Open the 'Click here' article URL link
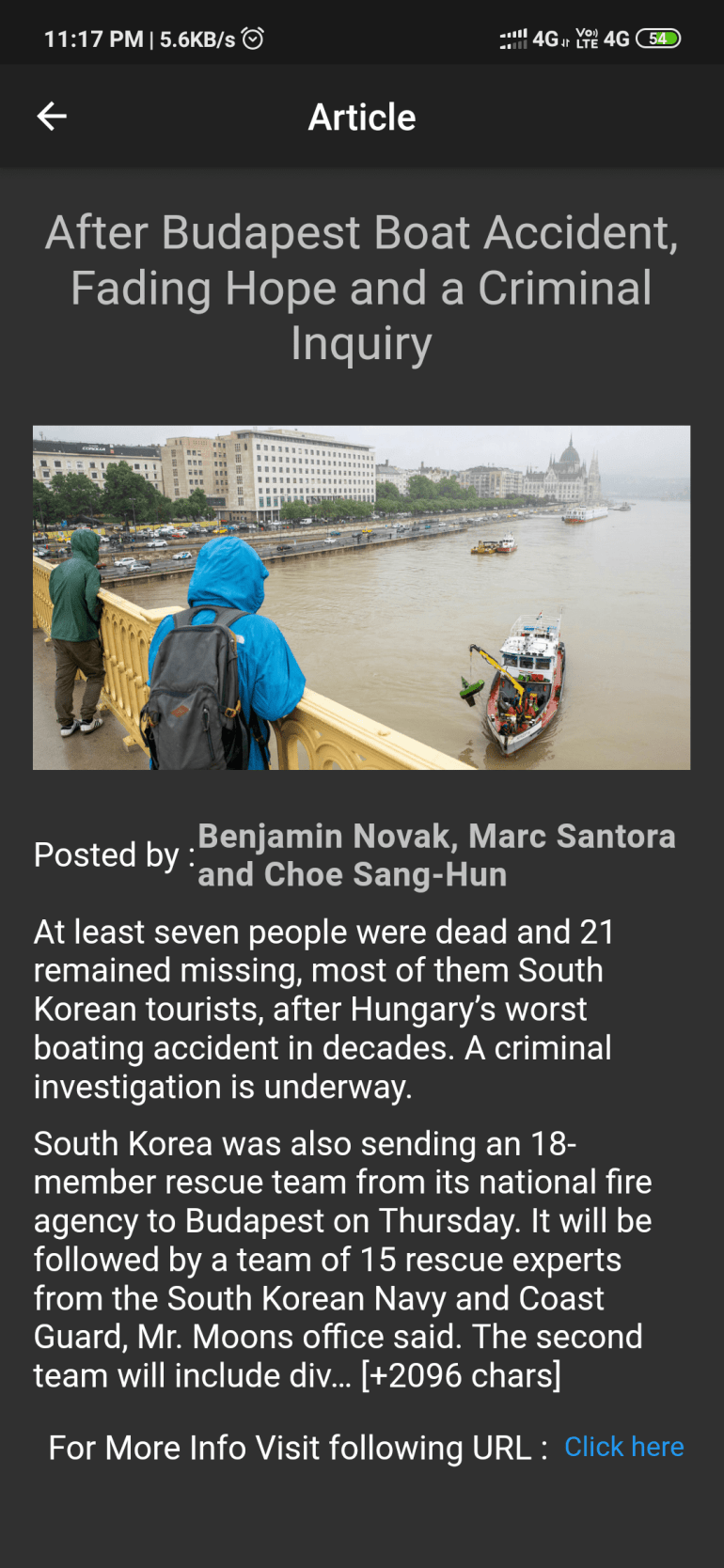724x1568 pixels. click(623, 1447)
